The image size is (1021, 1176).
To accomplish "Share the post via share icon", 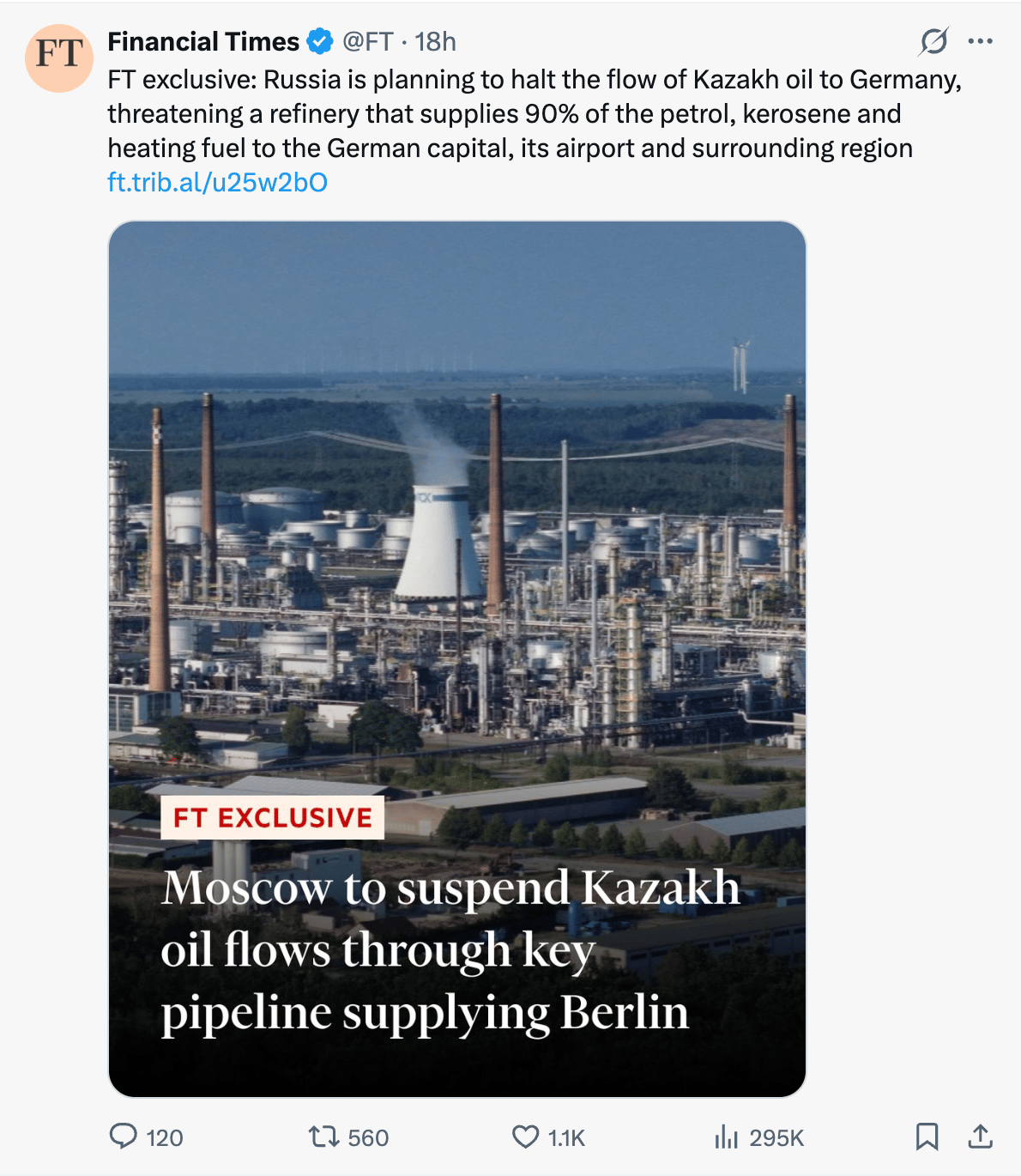I will pyautogui.click(x=980, y=1137).
